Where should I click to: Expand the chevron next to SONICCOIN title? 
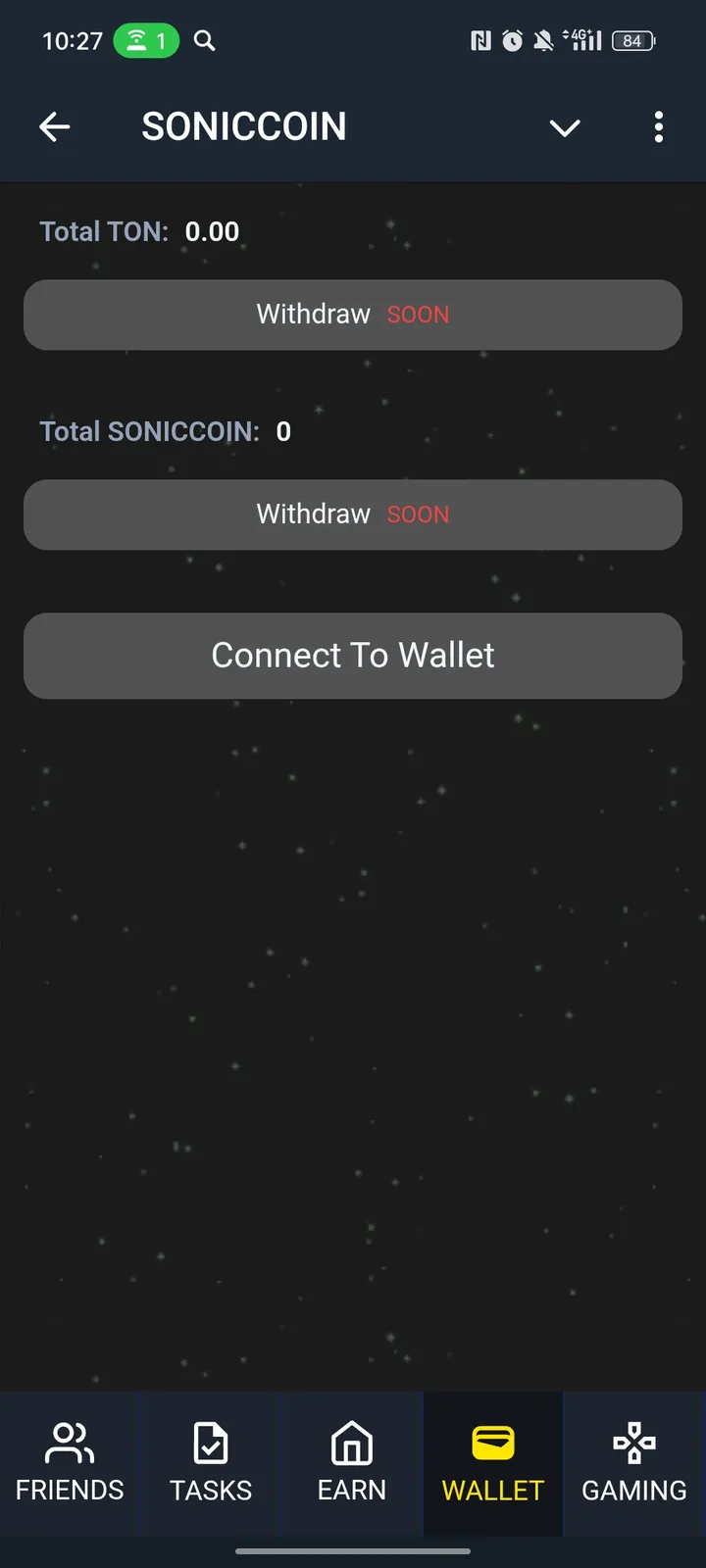point(565,127)
